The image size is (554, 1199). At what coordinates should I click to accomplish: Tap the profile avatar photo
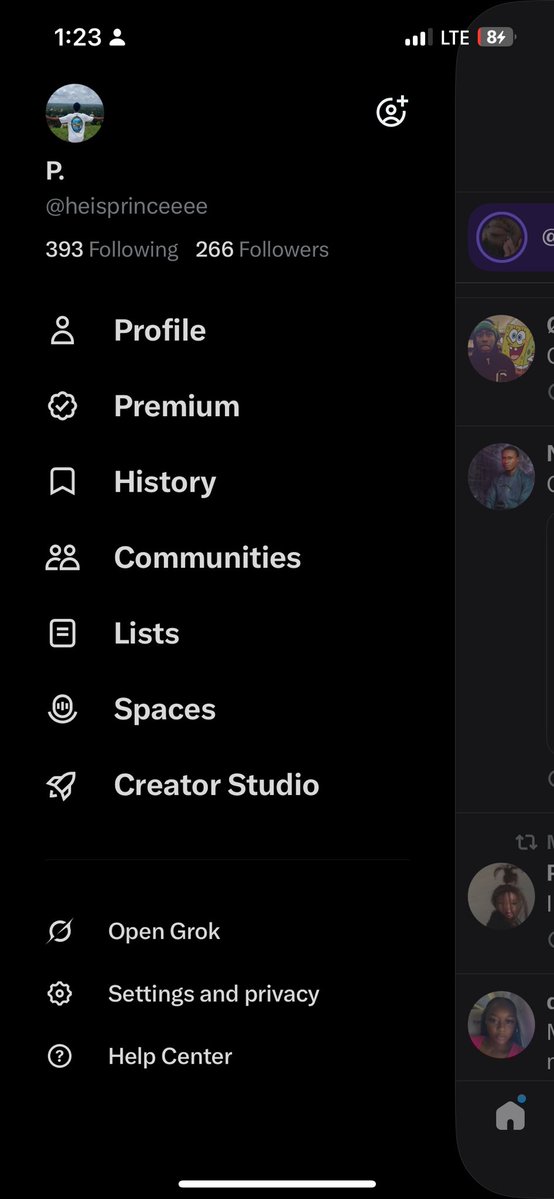(x=75, y=113)
